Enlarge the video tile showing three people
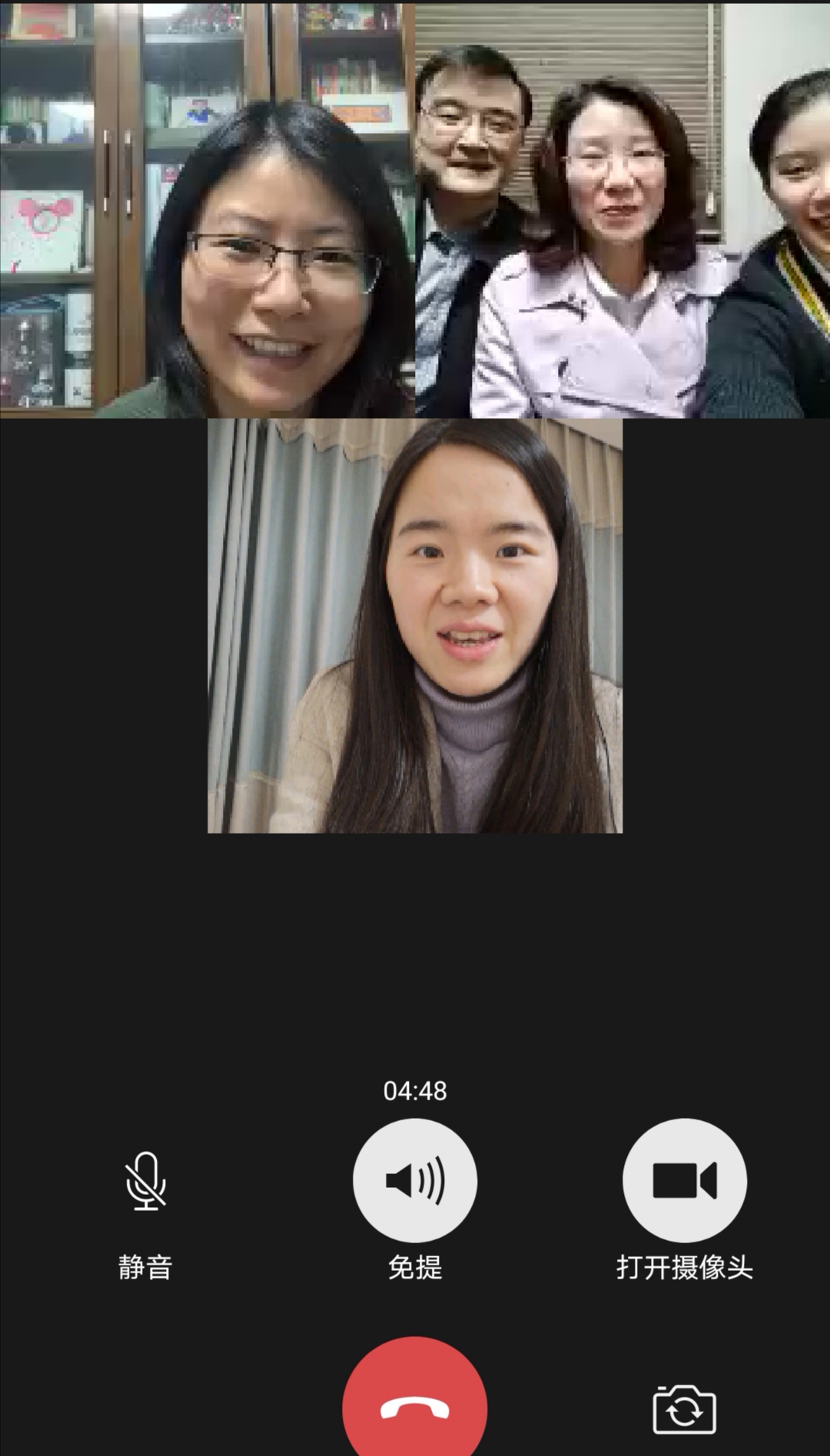The image size is (830, 1456). coord(622,211)
